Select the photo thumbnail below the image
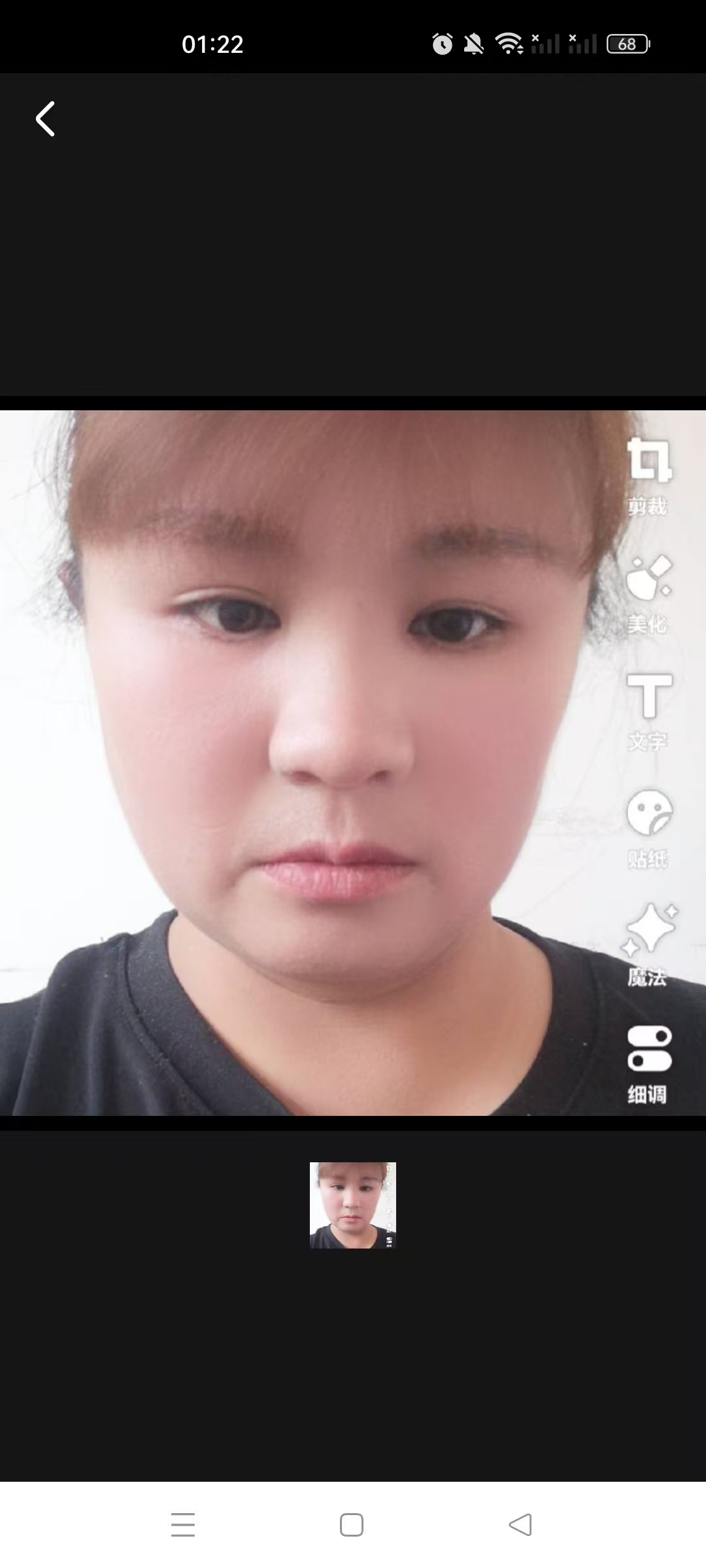 353,1205
